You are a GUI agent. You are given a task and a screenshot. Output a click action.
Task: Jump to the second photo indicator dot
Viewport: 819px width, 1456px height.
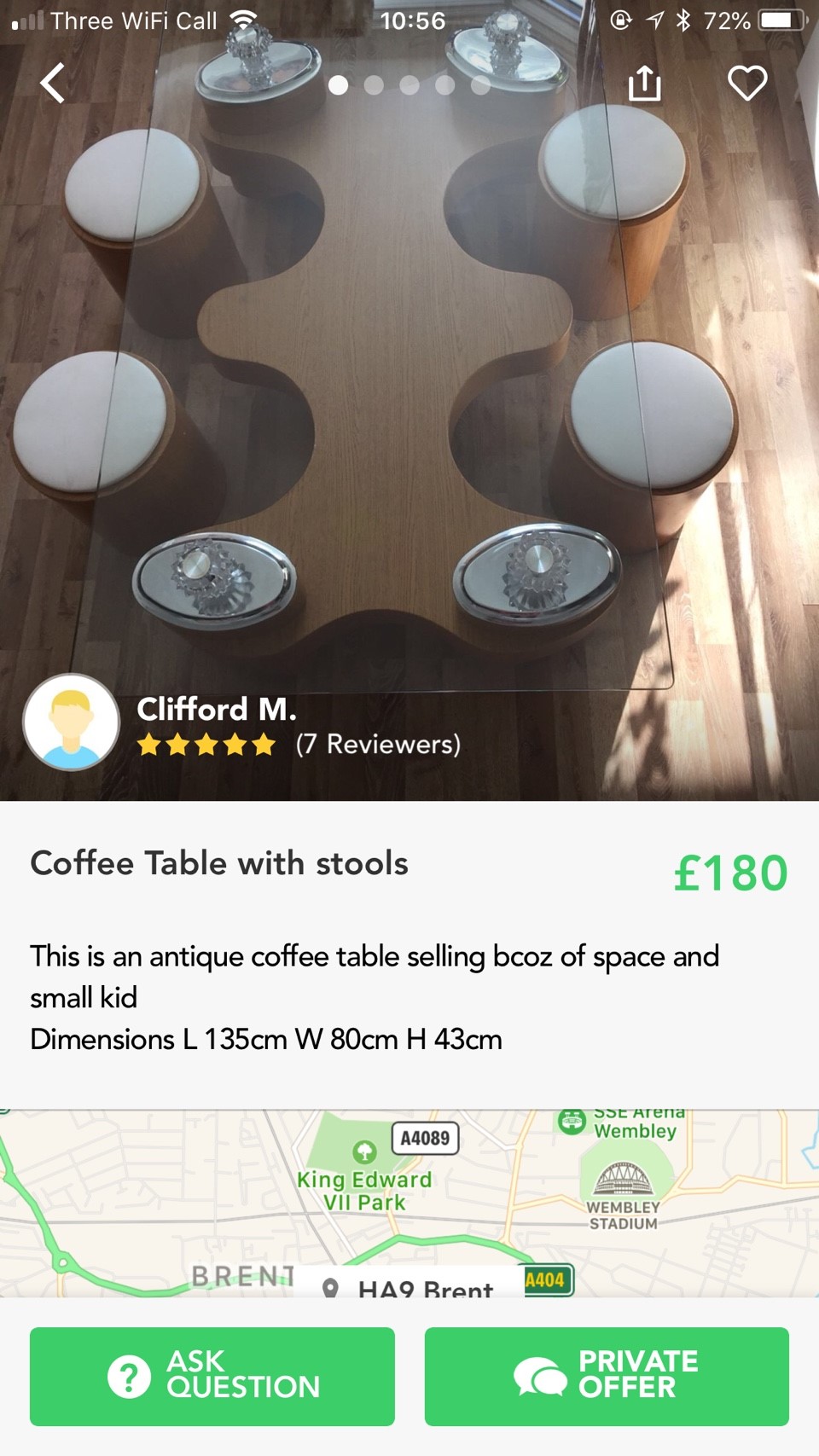point(374,85)
